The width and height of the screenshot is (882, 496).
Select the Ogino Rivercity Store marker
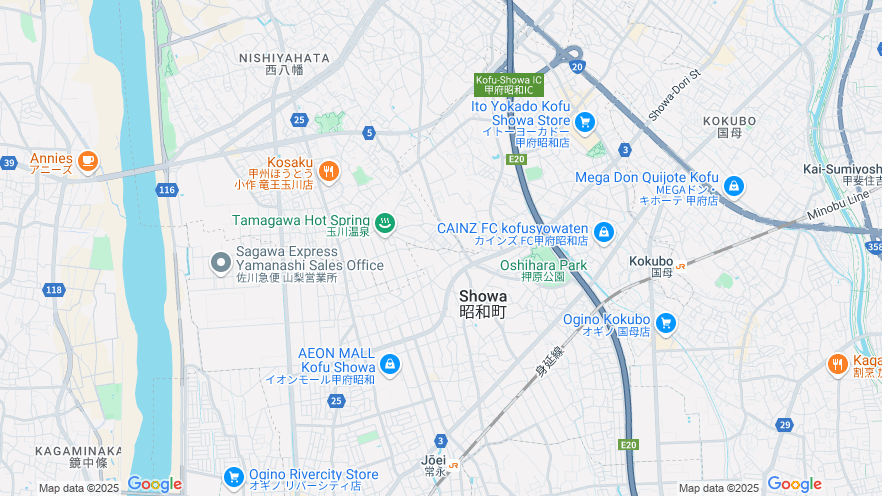[x=234, y=476]
